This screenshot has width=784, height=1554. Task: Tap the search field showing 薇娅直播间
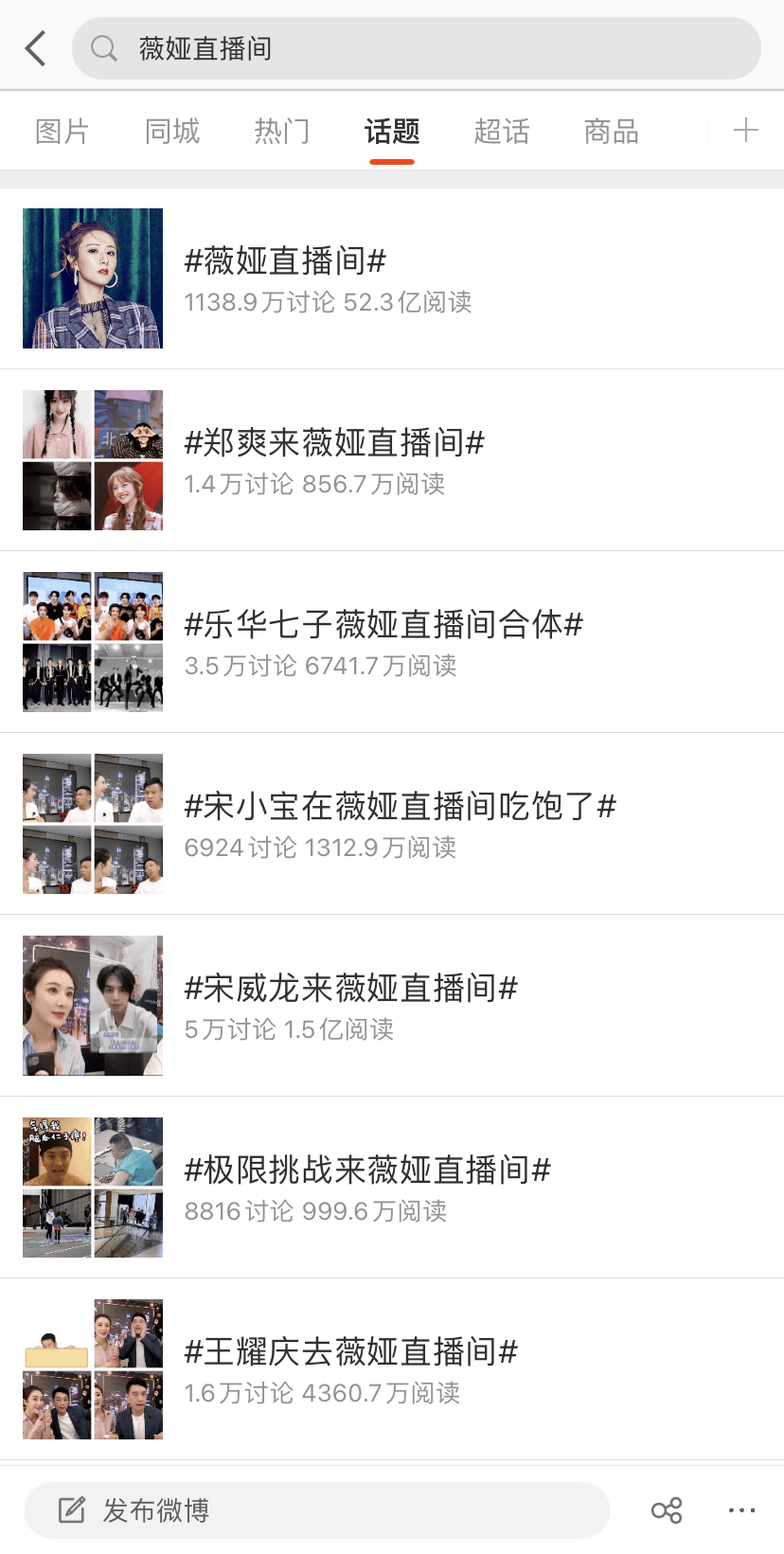tap(417, 48)
